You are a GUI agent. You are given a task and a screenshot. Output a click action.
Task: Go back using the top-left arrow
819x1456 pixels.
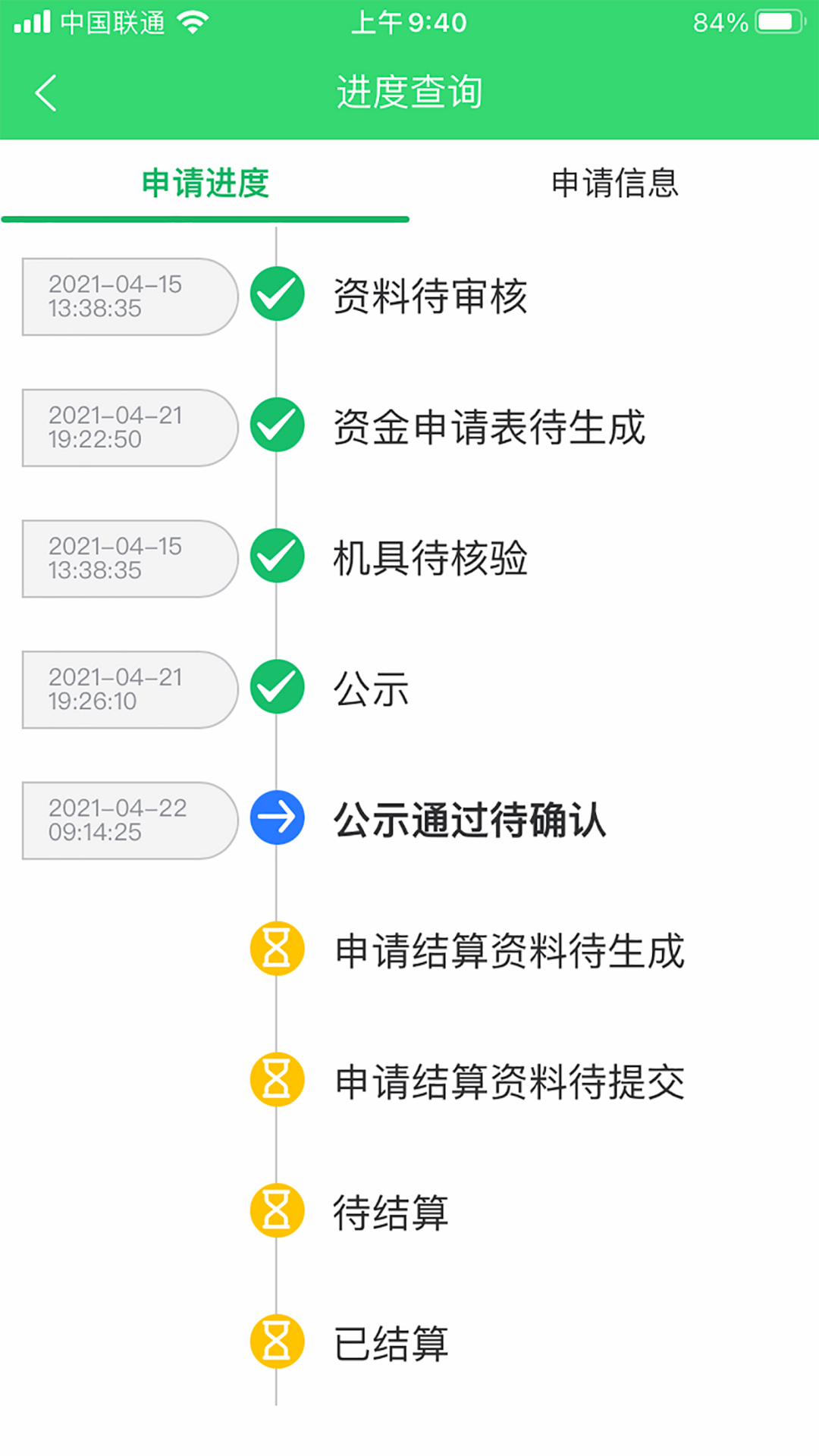[x=46, y=93]
